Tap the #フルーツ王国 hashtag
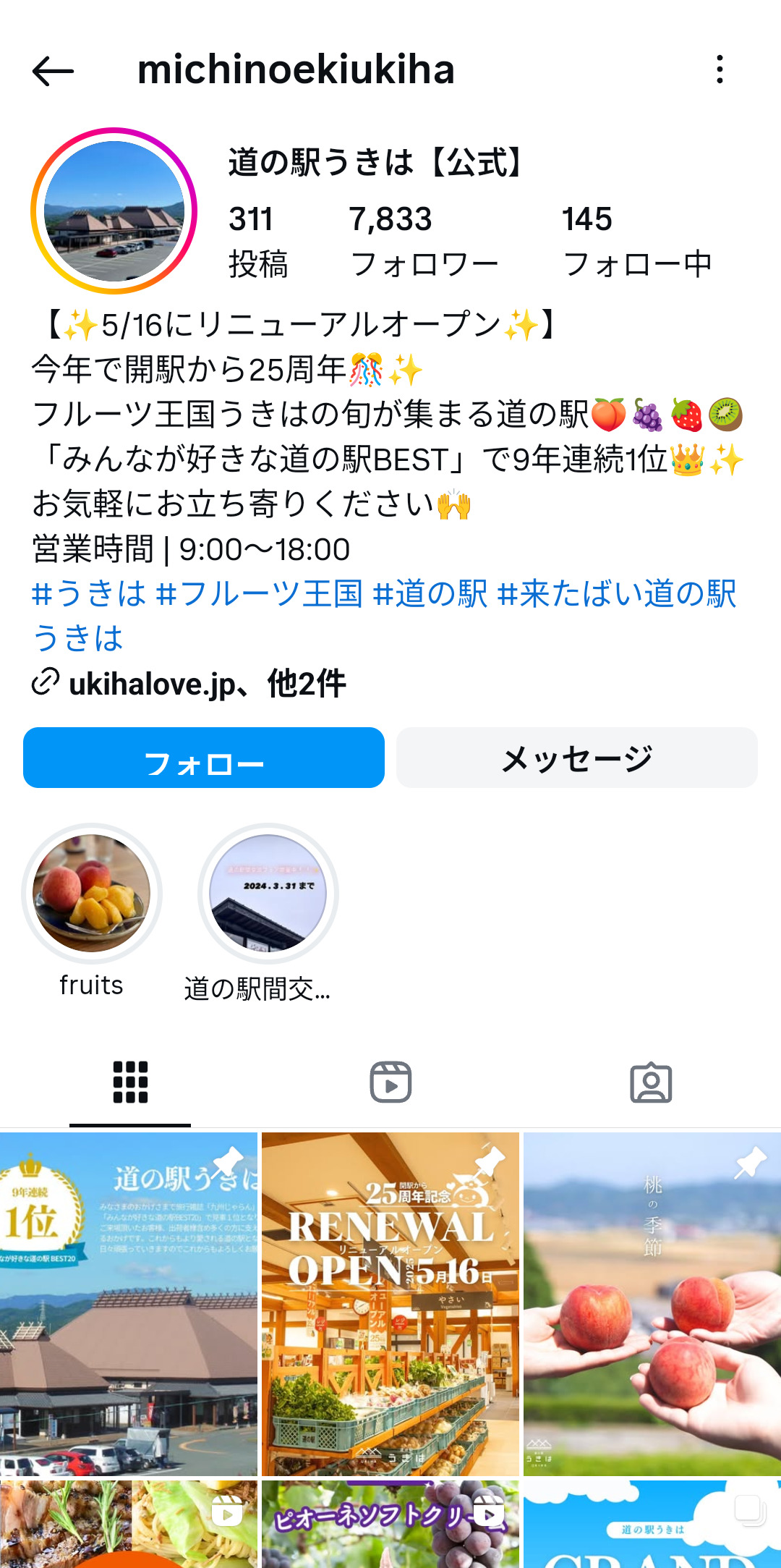Image resolution: width=781 pixels, height=1568 pixels. 259,594
